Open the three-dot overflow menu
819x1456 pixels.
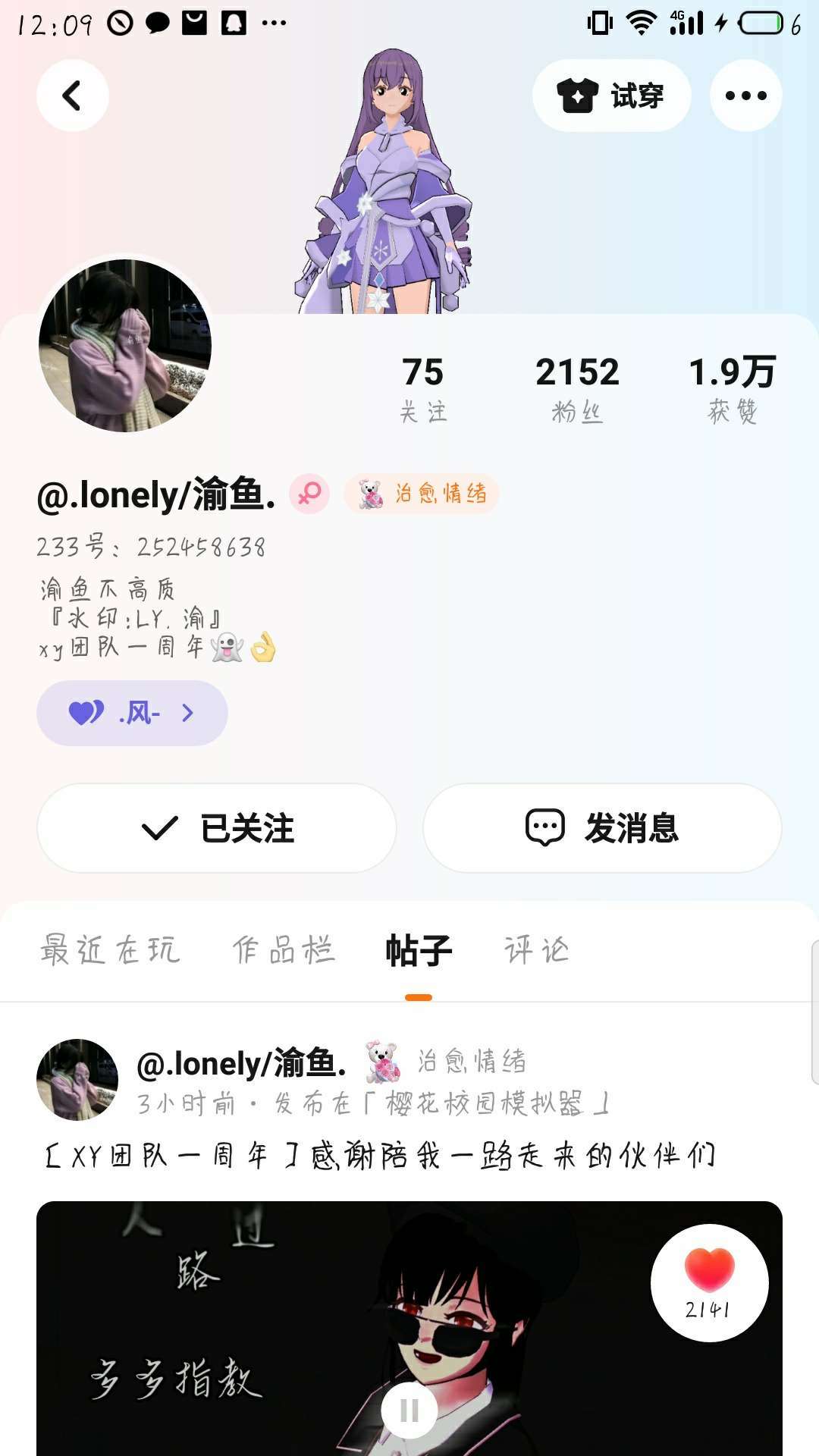pos(745,96)
